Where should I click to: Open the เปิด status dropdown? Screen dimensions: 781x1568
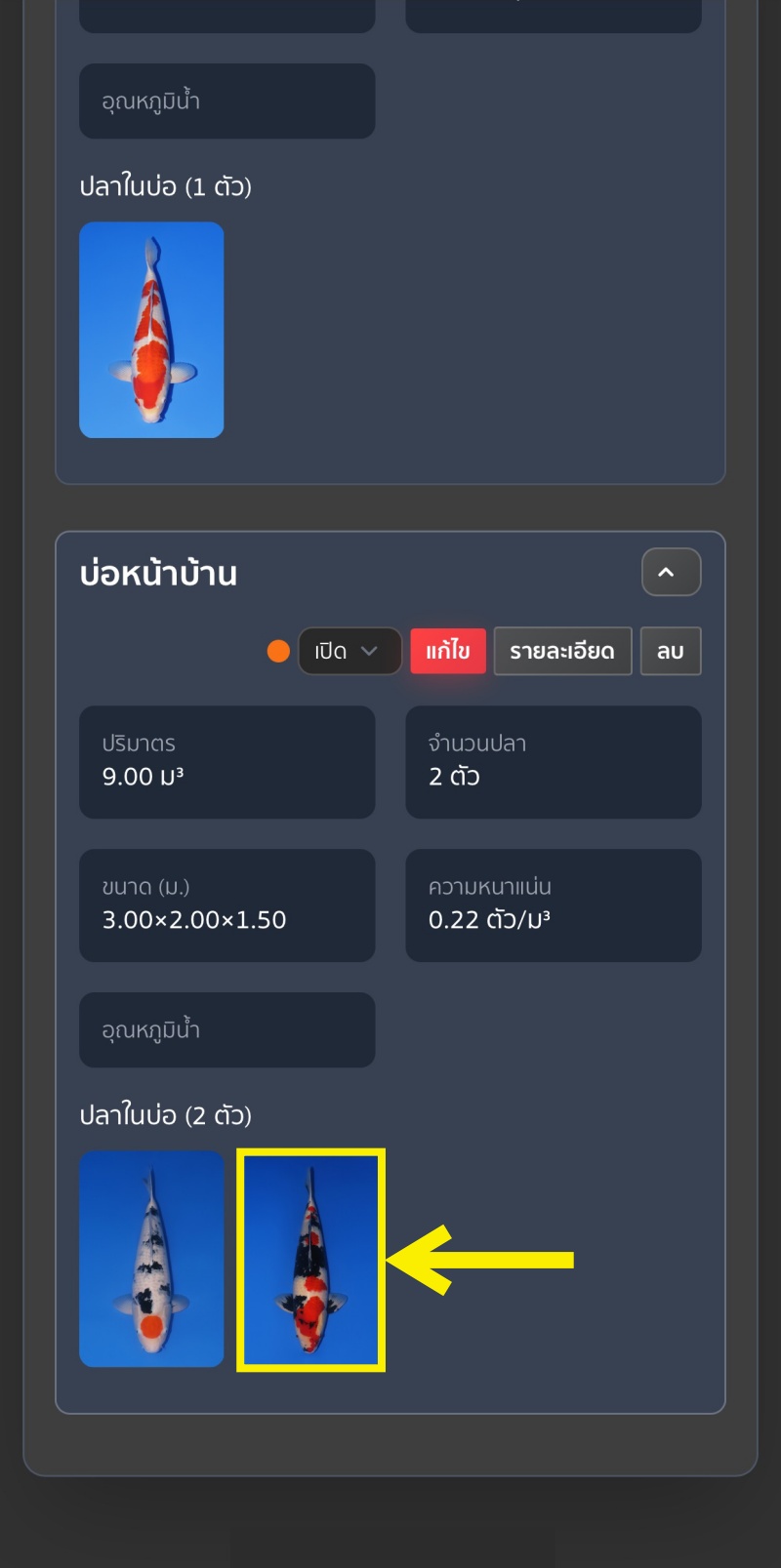click(x=349, y=651)
